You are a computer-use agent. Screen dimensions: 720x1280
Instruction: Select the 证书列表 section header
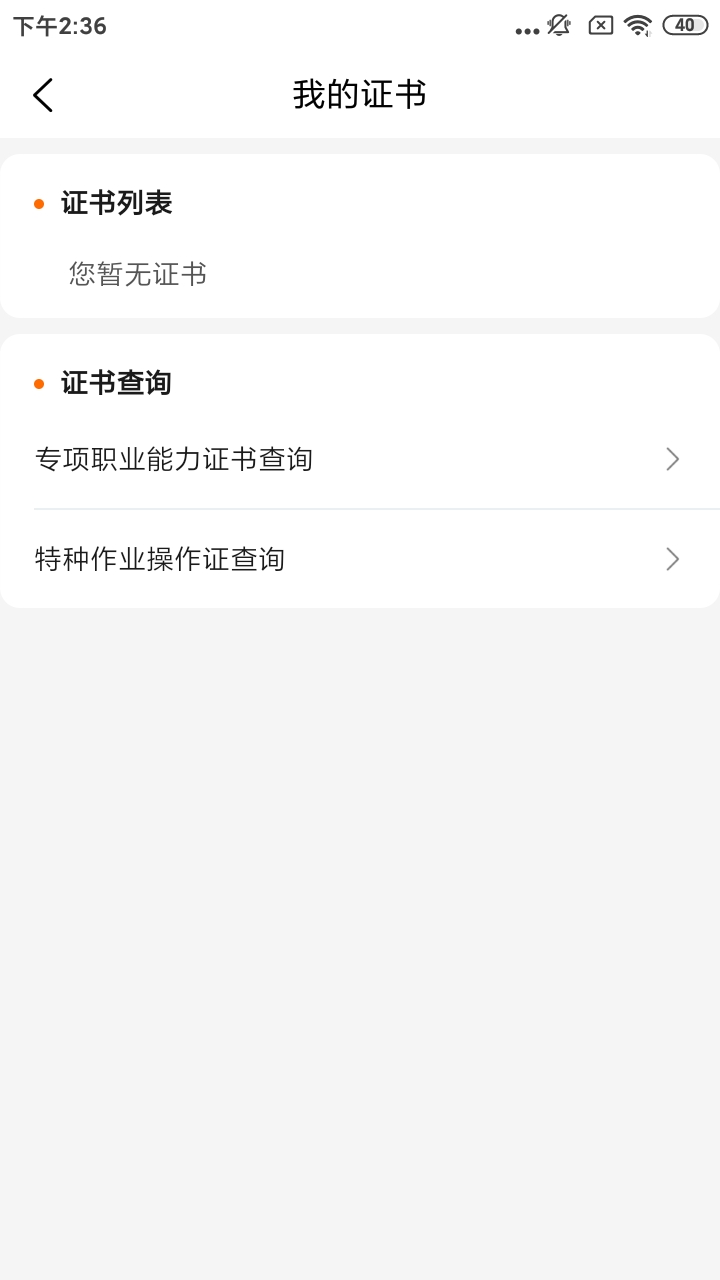pyautogui.click(x=116, y=203)
